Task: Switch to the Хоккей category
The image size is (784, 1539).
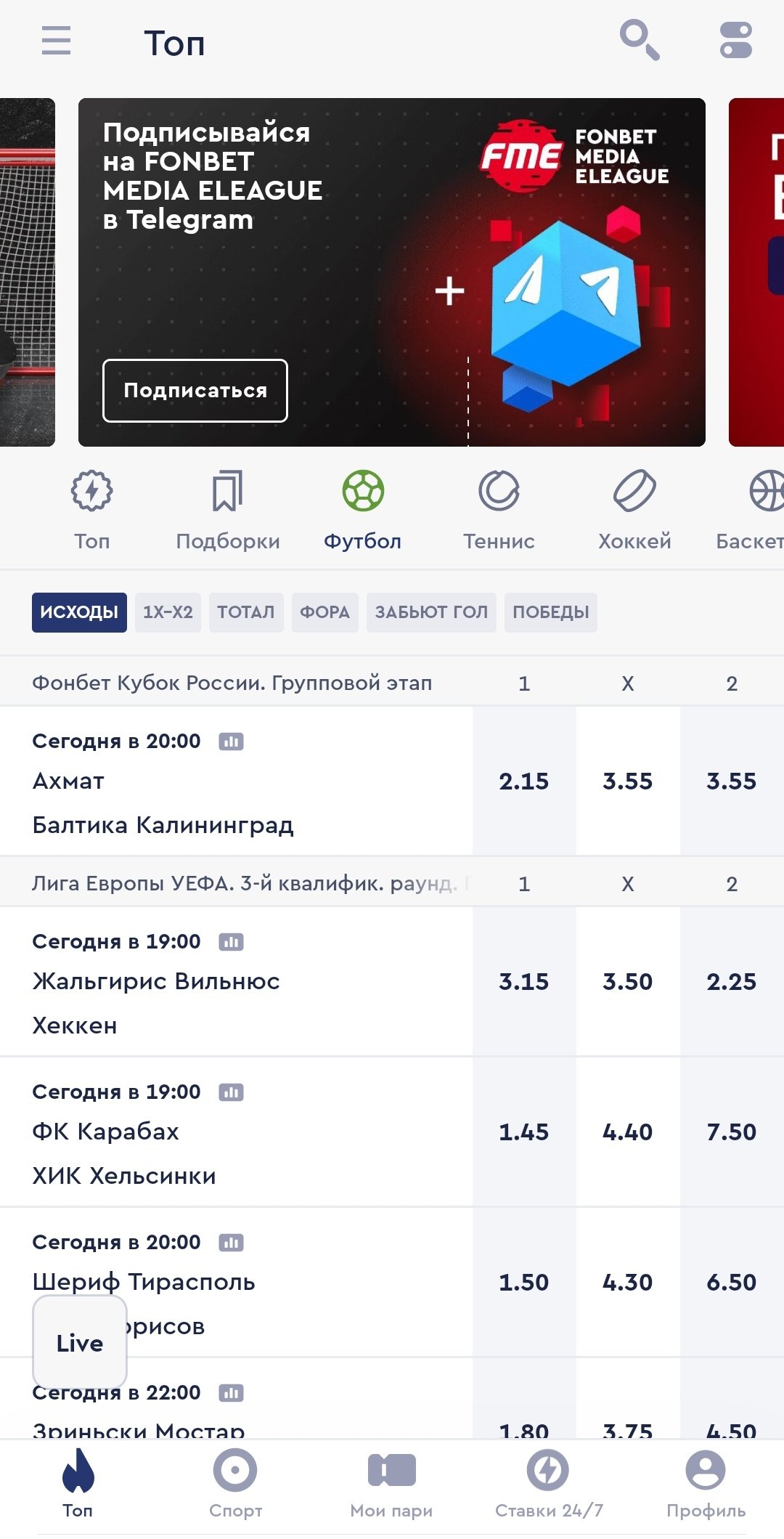Action: pos(634,510)
